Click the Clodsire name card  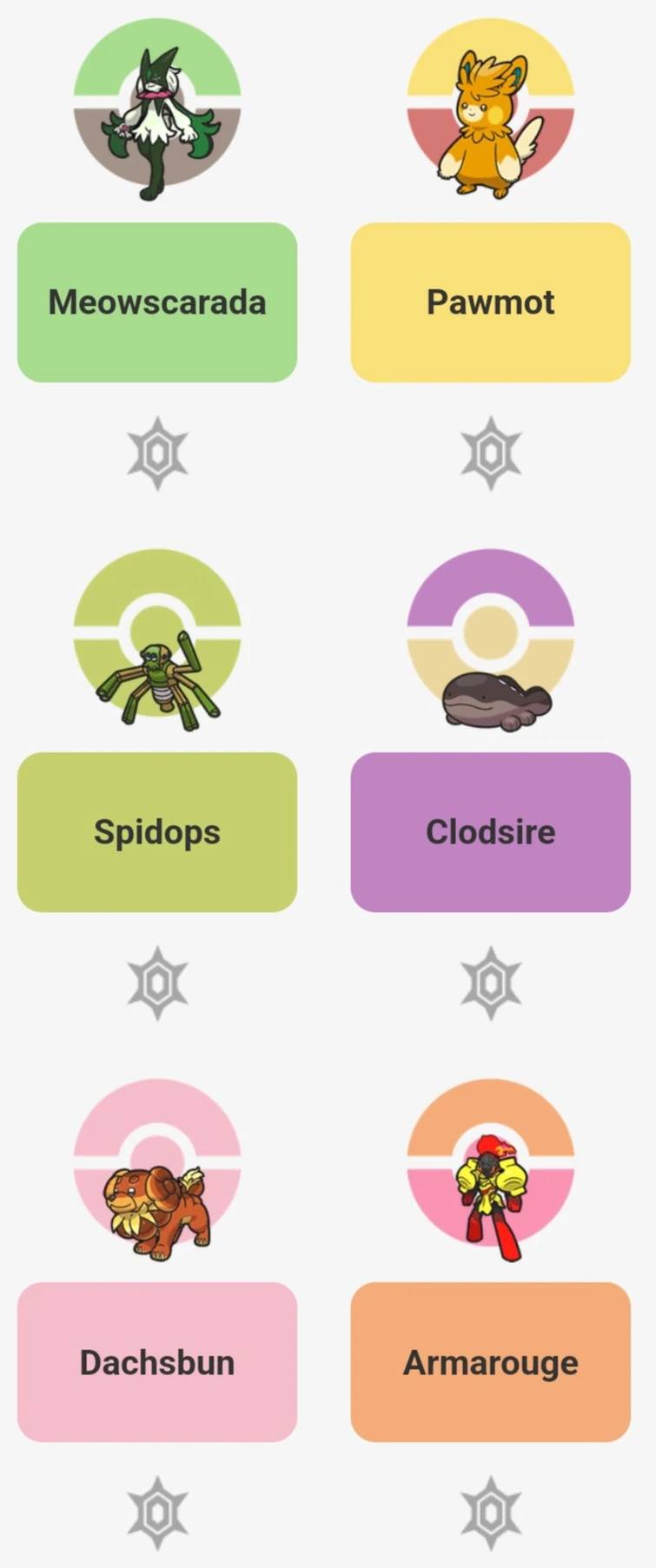coord(489,831)
